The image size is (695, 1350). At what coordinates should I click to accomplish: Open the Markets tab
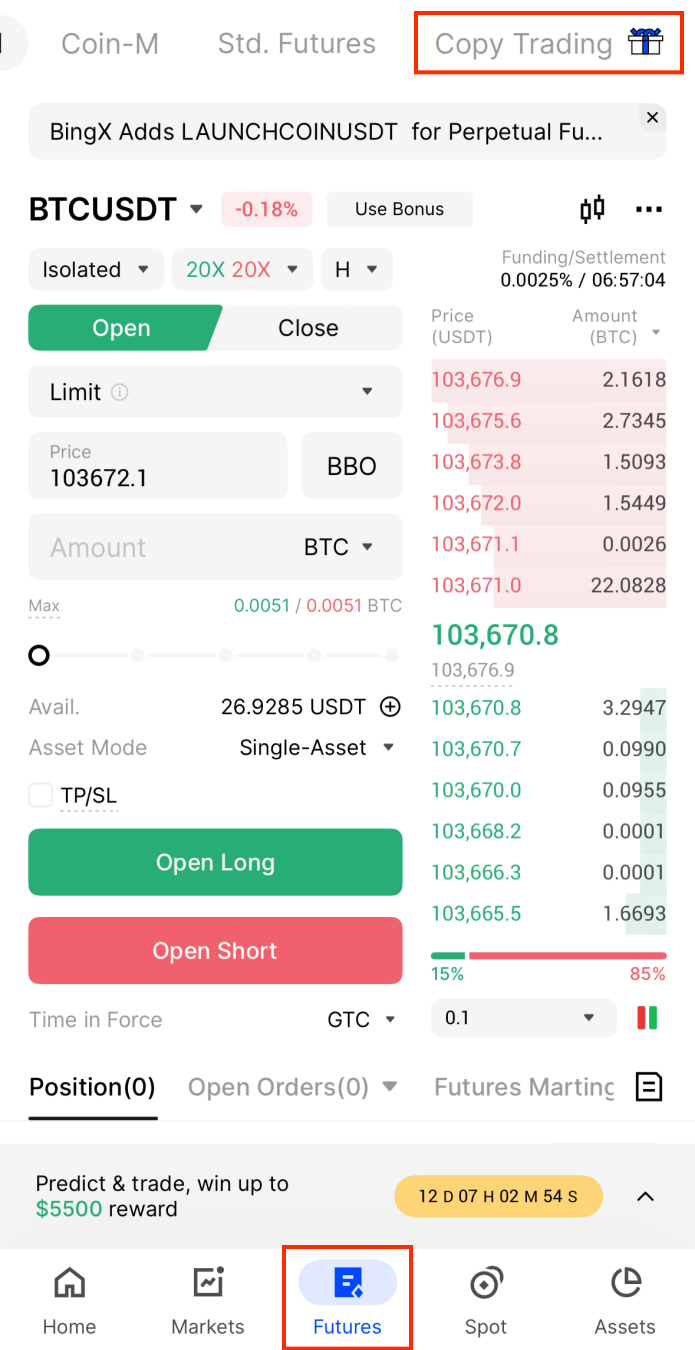pos(208,1300)
